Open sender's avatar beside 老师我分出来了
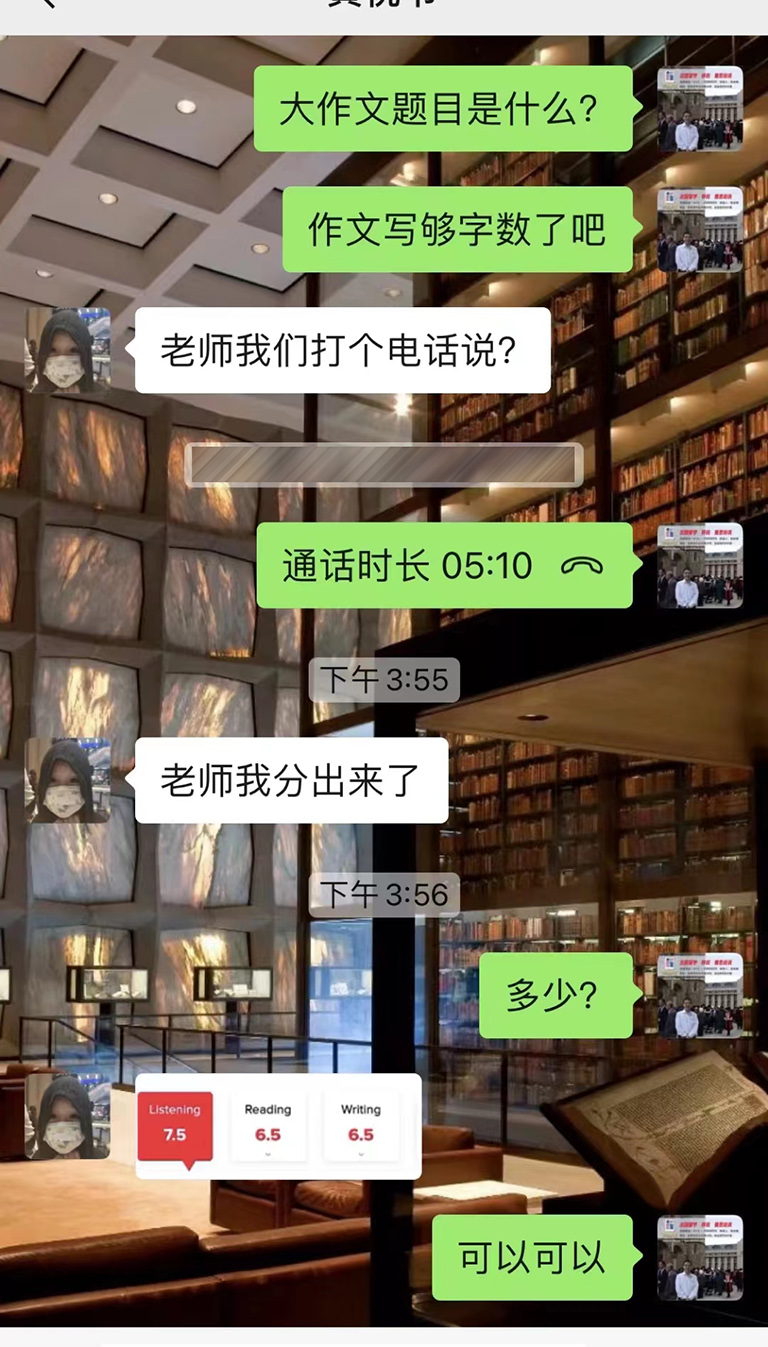Screen dimensions: 768x1347 [67, 781]
